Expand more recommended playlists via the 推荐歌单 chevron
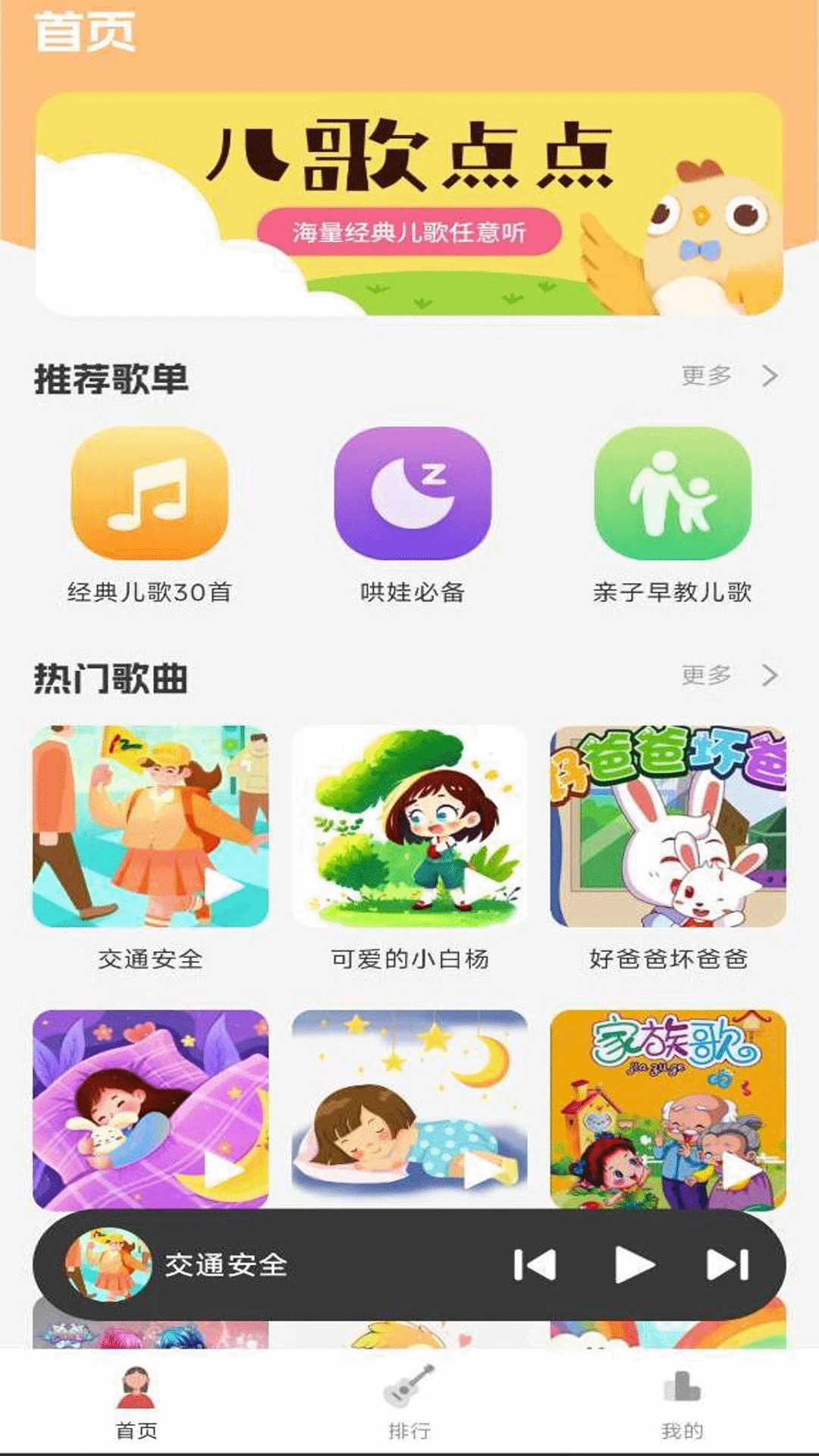 (771, 374)
